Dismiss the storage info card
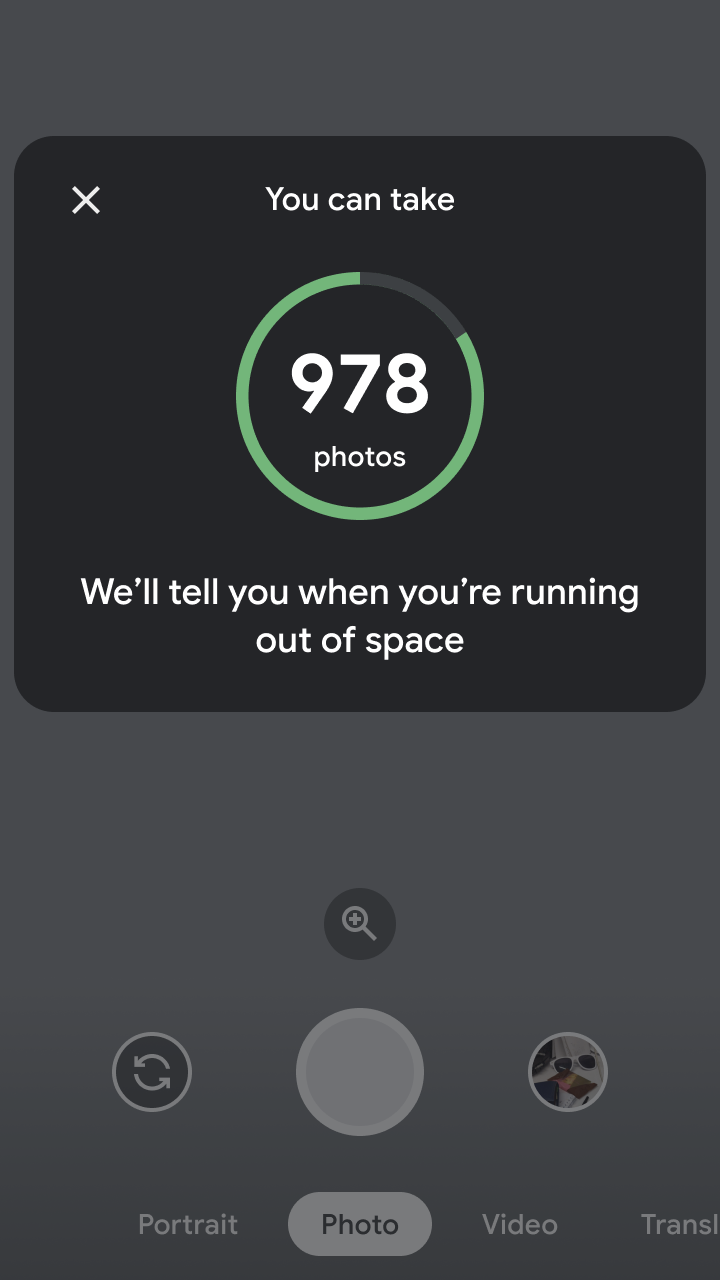 [86, 201]
